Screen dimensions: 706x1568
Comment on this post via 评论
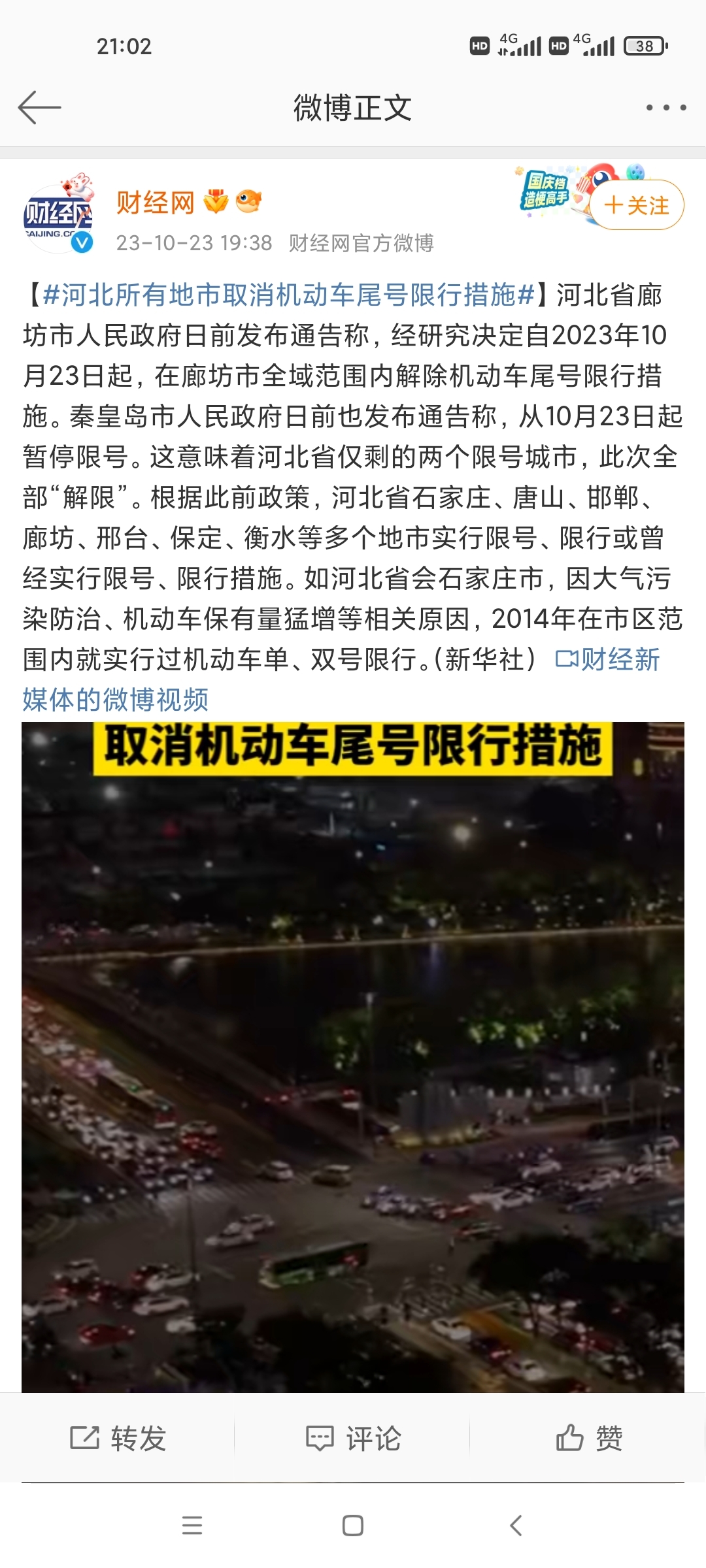pyautogui.click(x=353, y=1438)
